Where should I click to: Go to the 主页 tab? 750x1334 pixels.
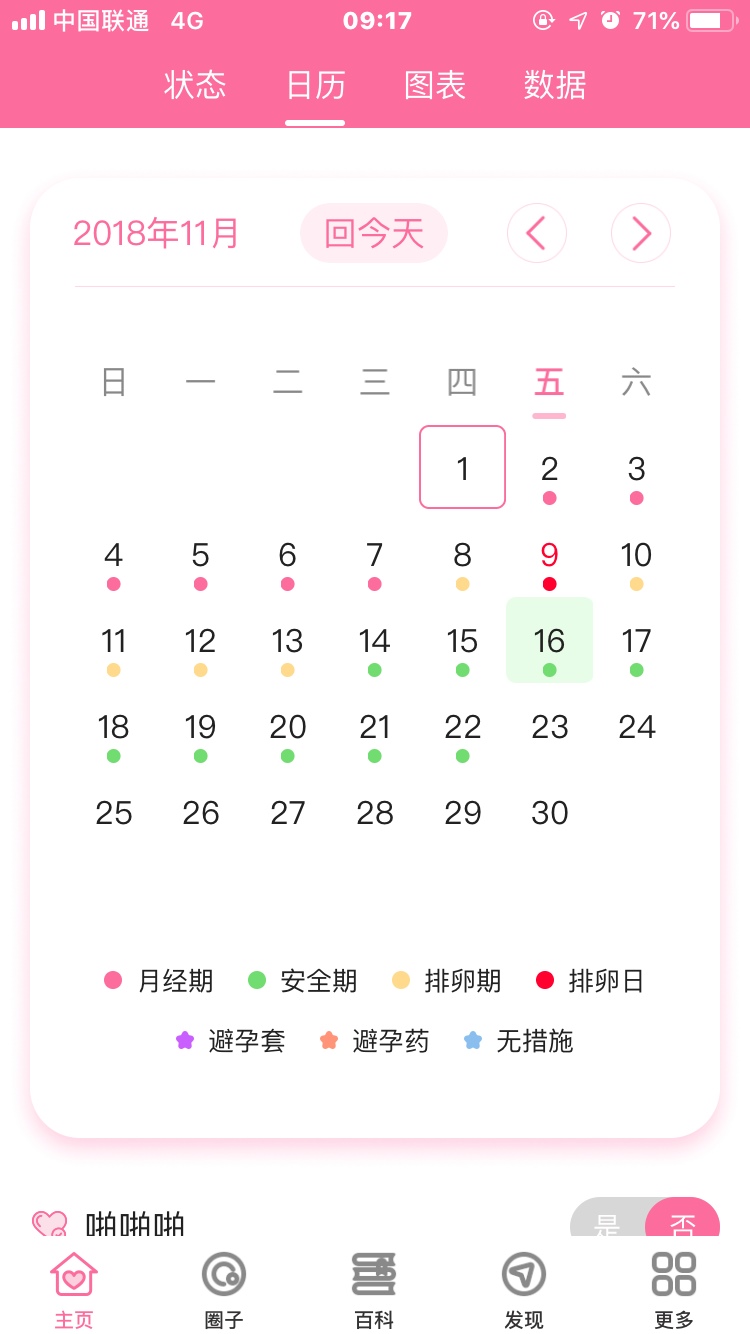click(x=74, y=1290)
